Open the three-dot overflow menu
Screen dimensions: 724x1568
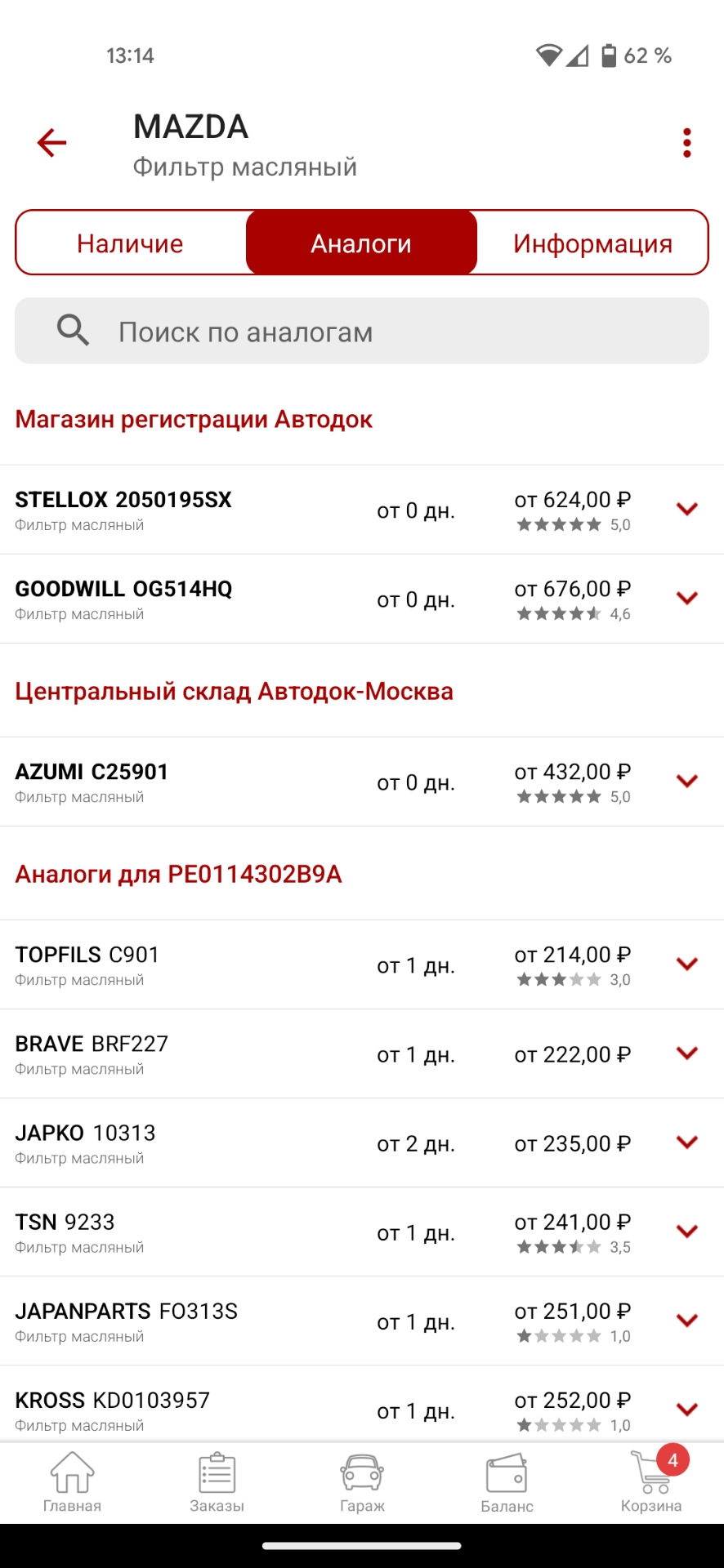coord(686,143)
